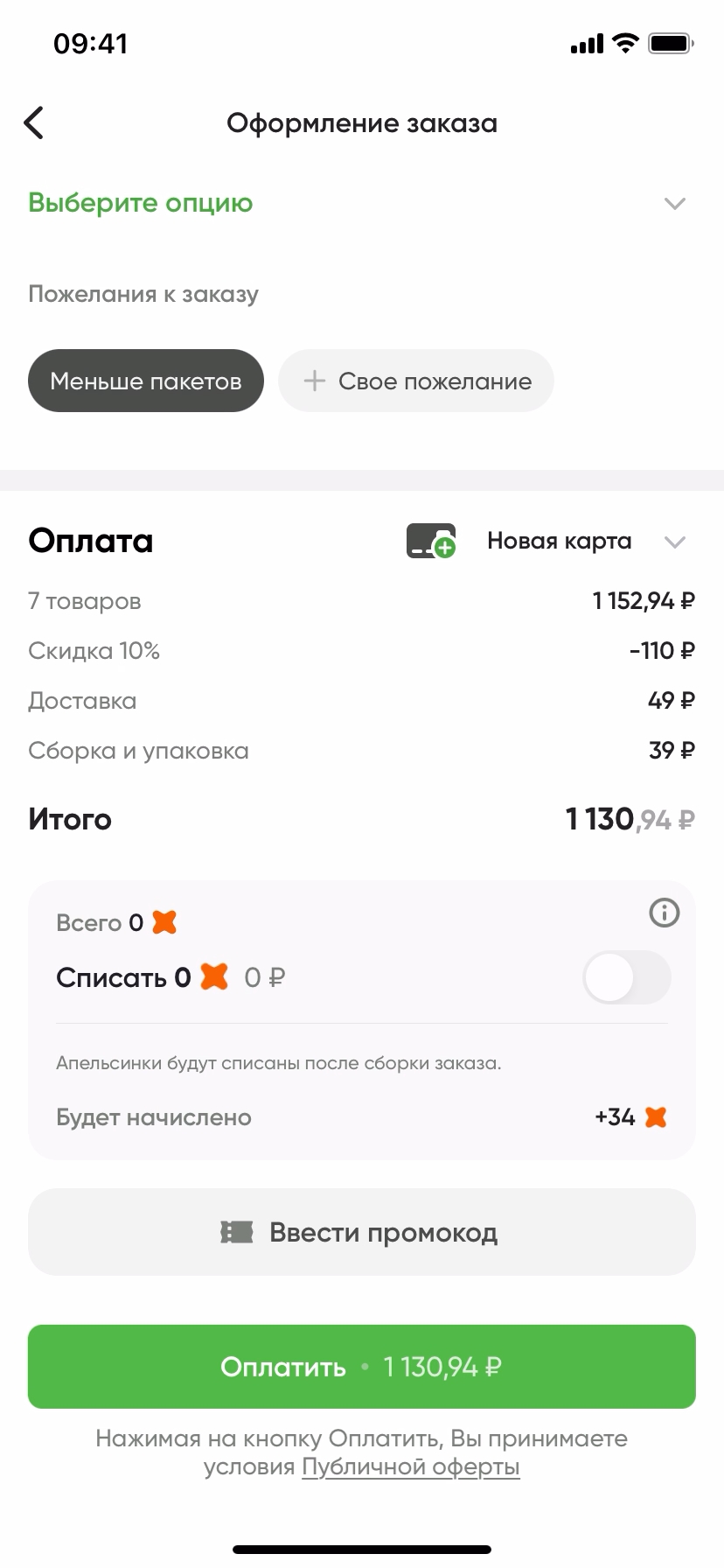Expand the Выберите опцию dropdown
724x1568 pixels.
[x=673, y=204]
